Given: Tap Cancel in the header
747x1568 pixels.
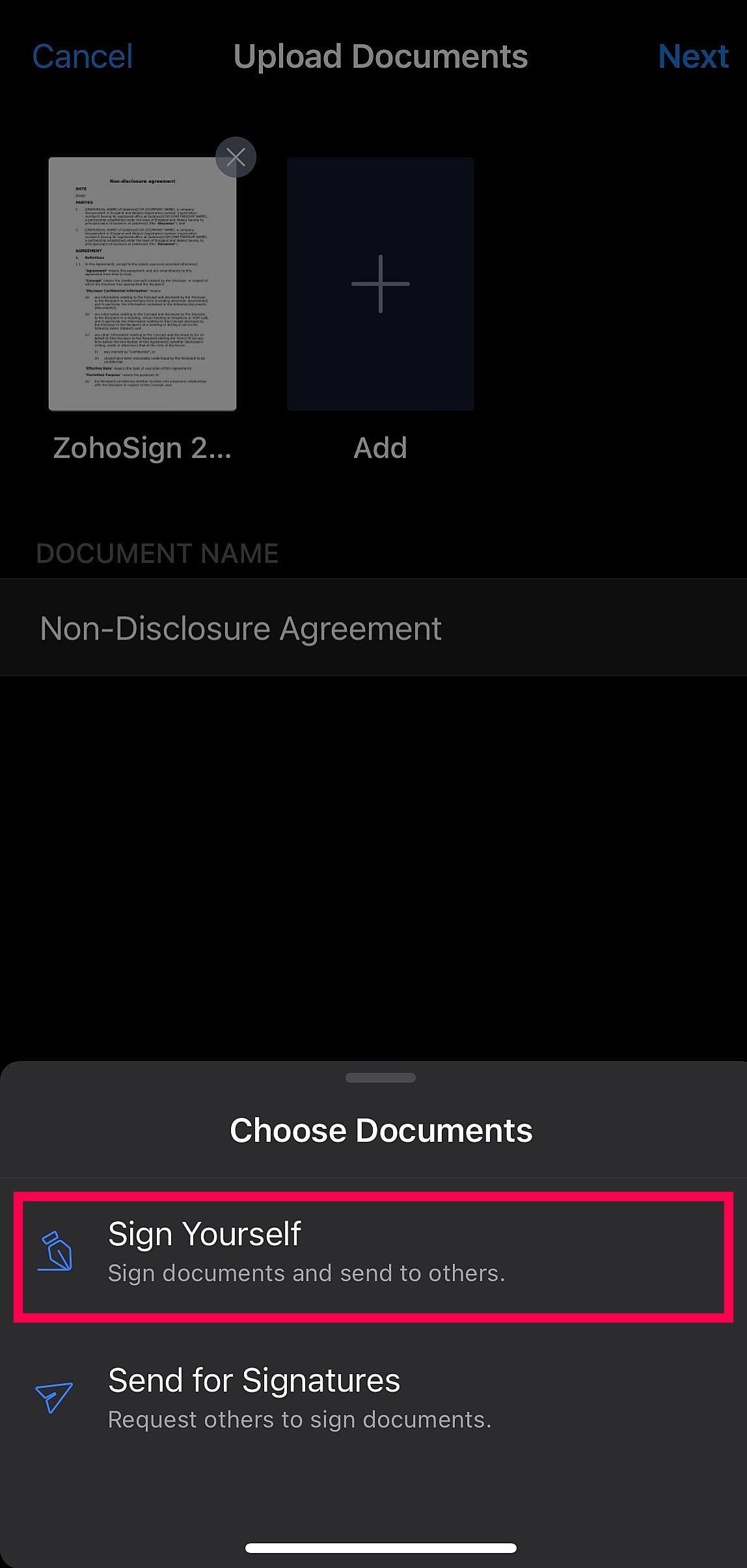Looking at the screenshot, I should [83, 57].
